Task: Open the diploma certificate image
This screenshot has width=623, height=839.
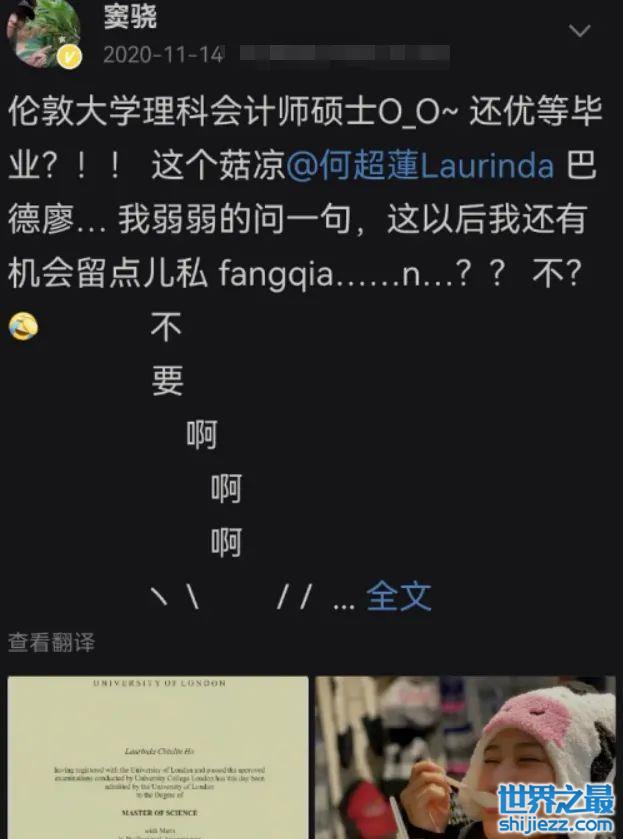Action: pos(158,756)
